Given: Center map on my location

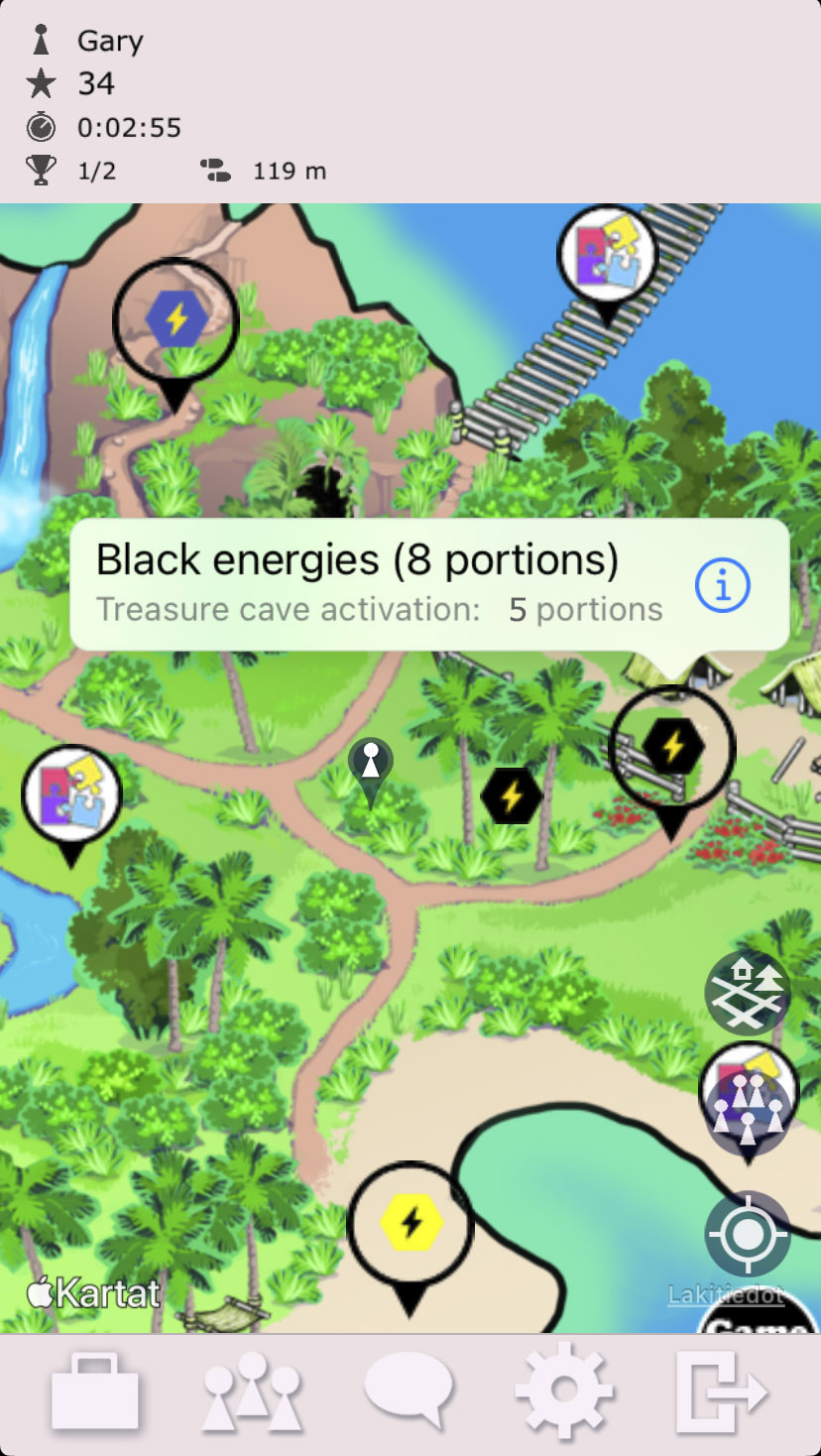Looking at the screenshot, I should 748,1235.
